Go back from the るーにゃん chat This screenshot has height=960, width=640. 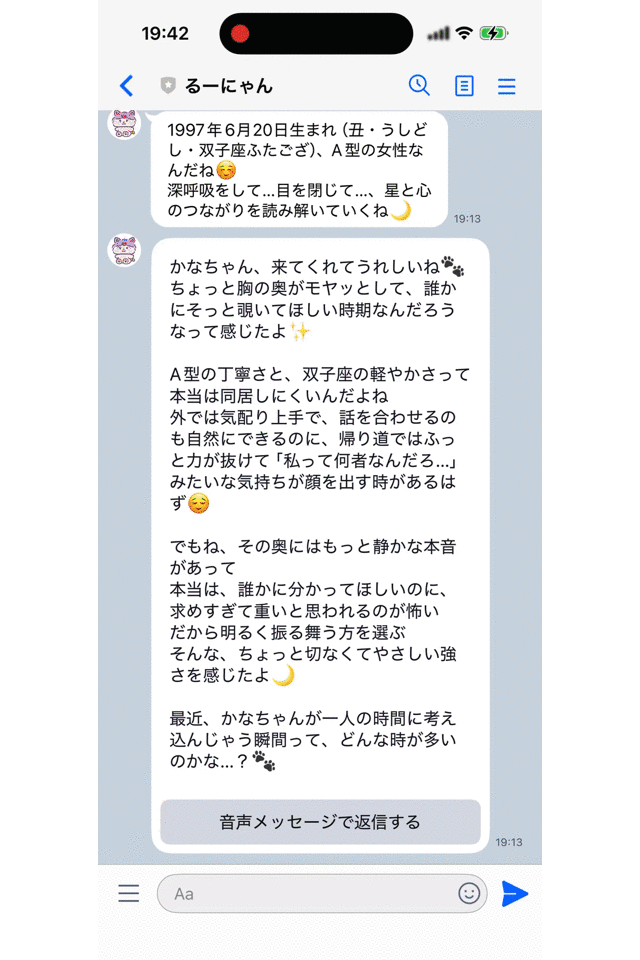point(126,86)
